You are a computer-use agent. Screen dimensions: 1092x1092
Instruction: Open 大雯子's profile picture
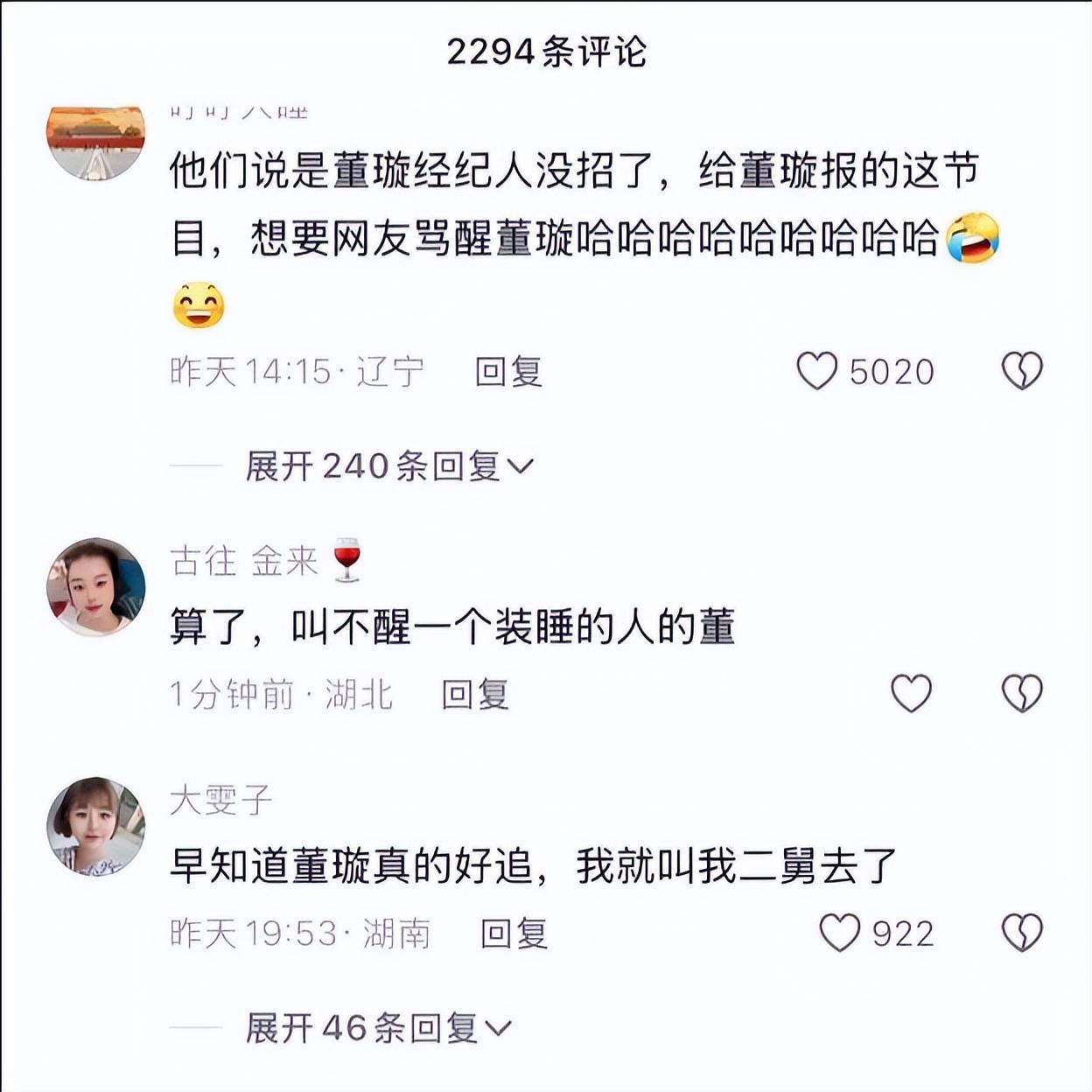pos(95,826)
